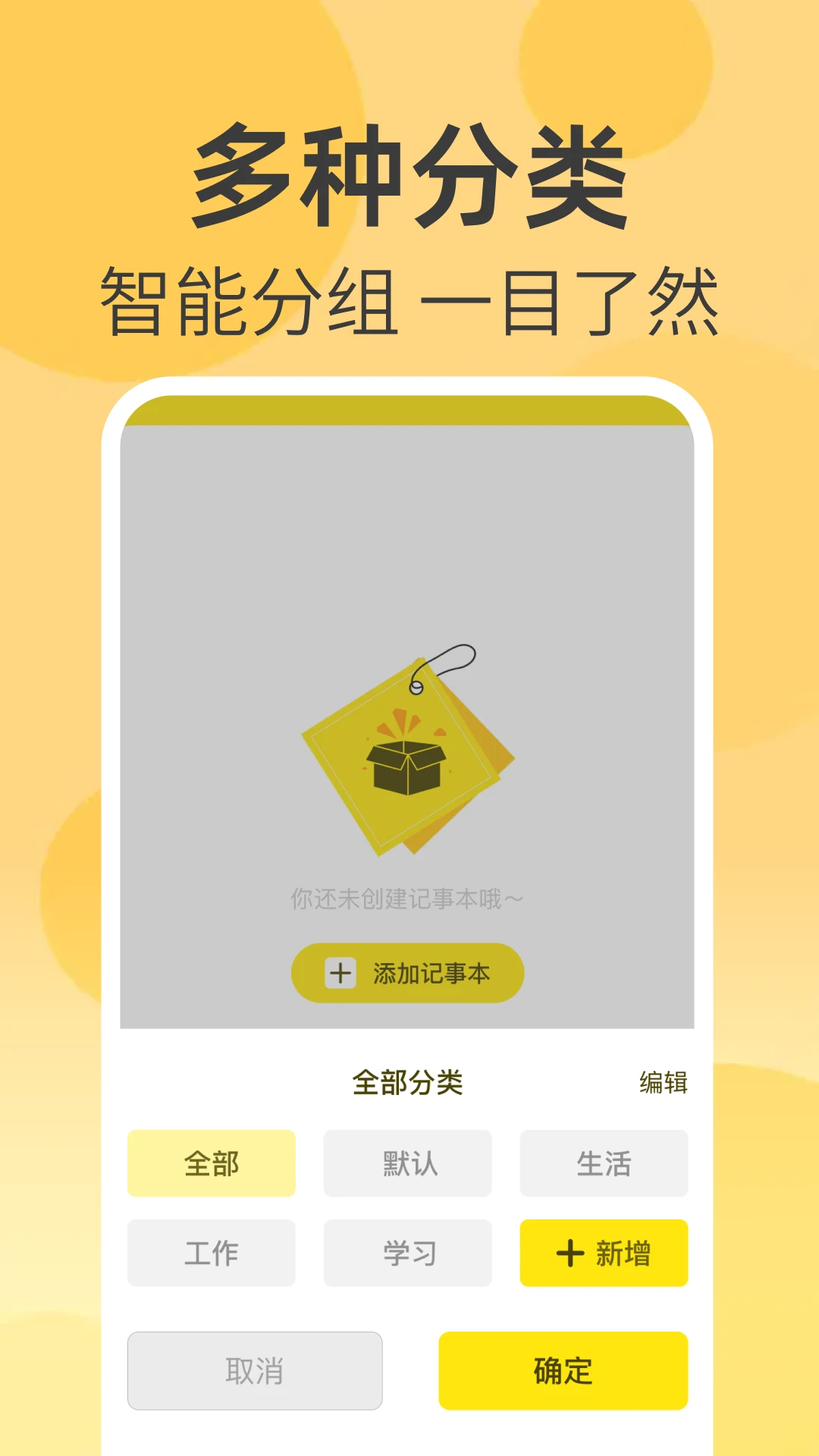This screenshot has width=819, height=1456.
Task: Select the 学习 category
Action: [407, 1253]
